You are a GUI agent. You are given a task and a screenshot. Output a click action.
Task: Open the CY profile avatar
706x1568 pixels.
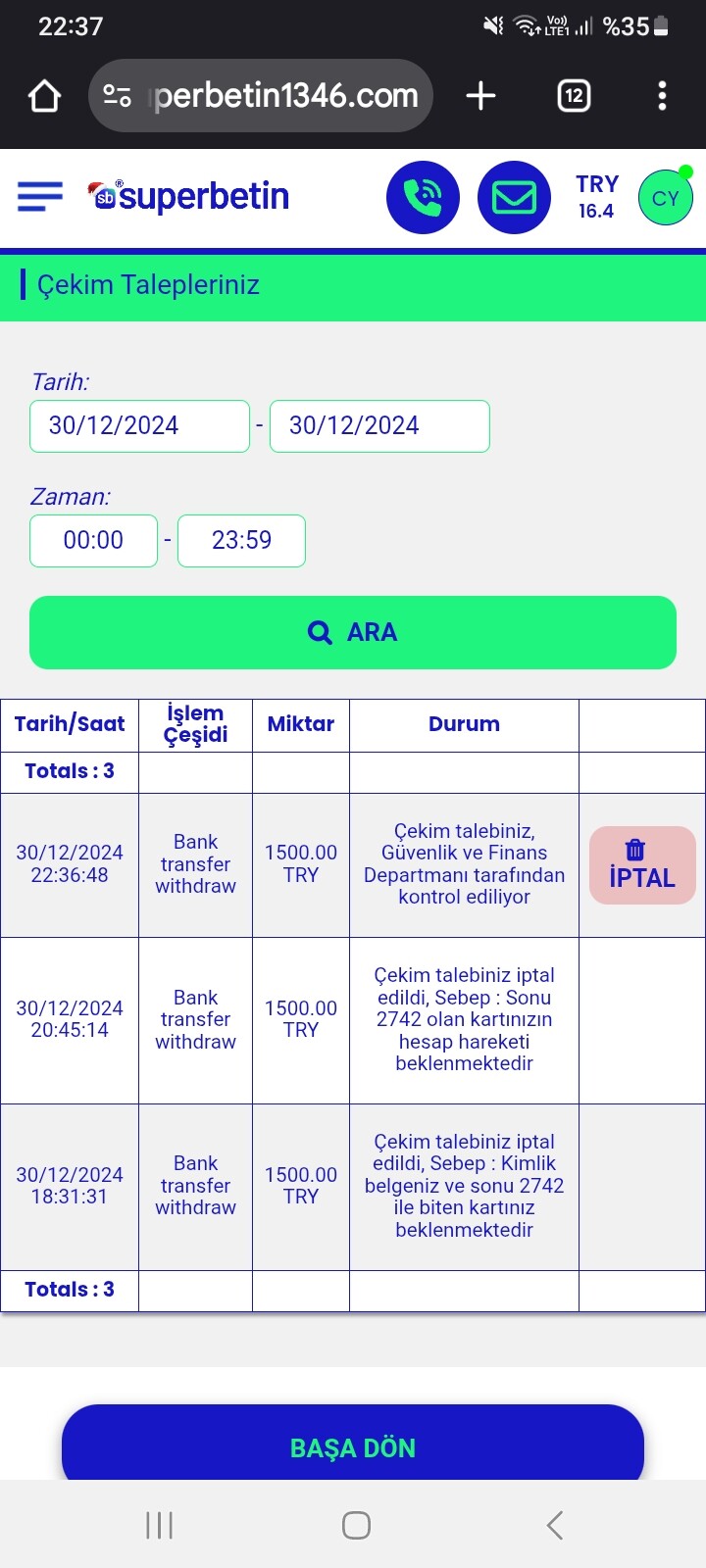coord(666,197)
